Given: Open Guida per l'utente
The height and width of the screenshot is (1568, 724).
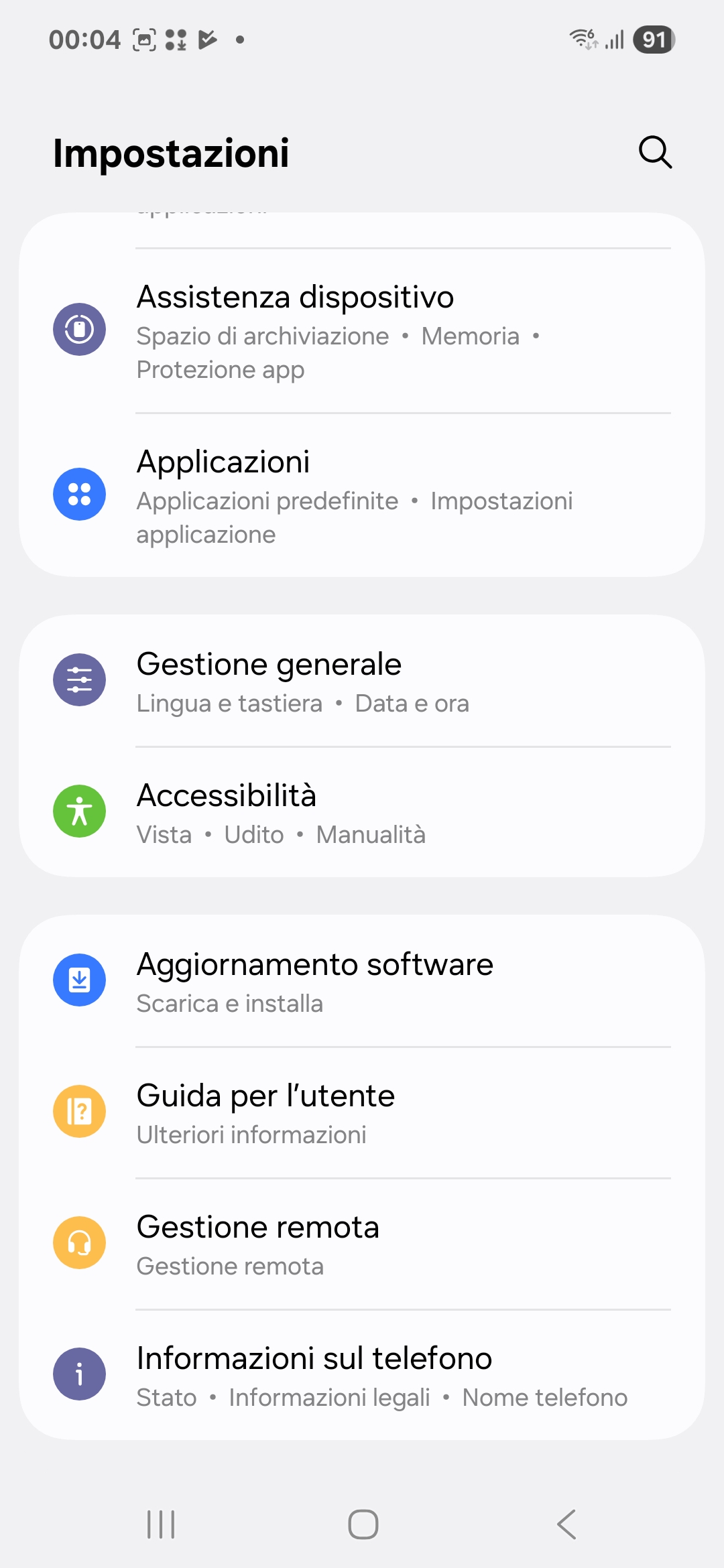Looking at the screenshot, I should tap(362, 1112).
